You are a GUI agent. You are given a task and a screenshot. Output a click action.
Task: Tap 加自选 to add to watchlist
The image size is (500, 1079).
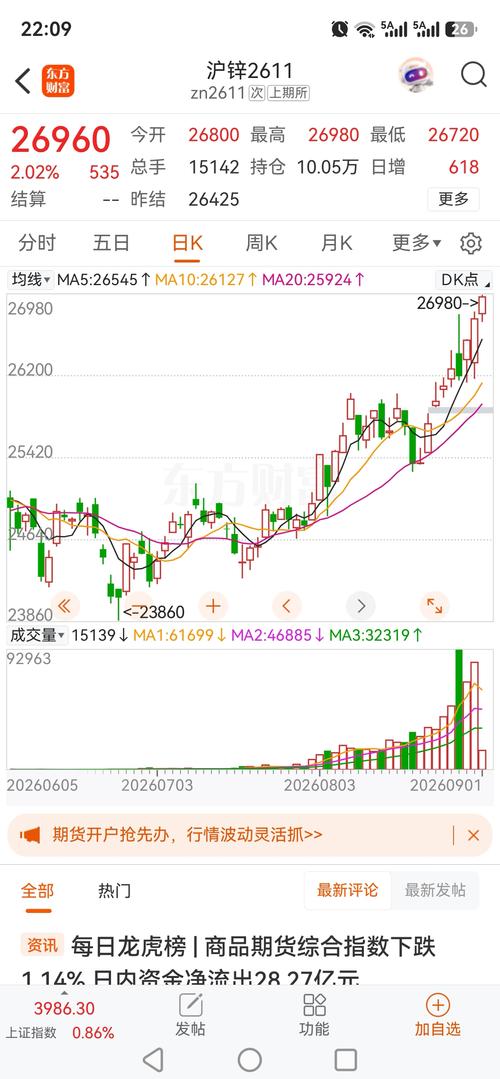(437, 1016)
